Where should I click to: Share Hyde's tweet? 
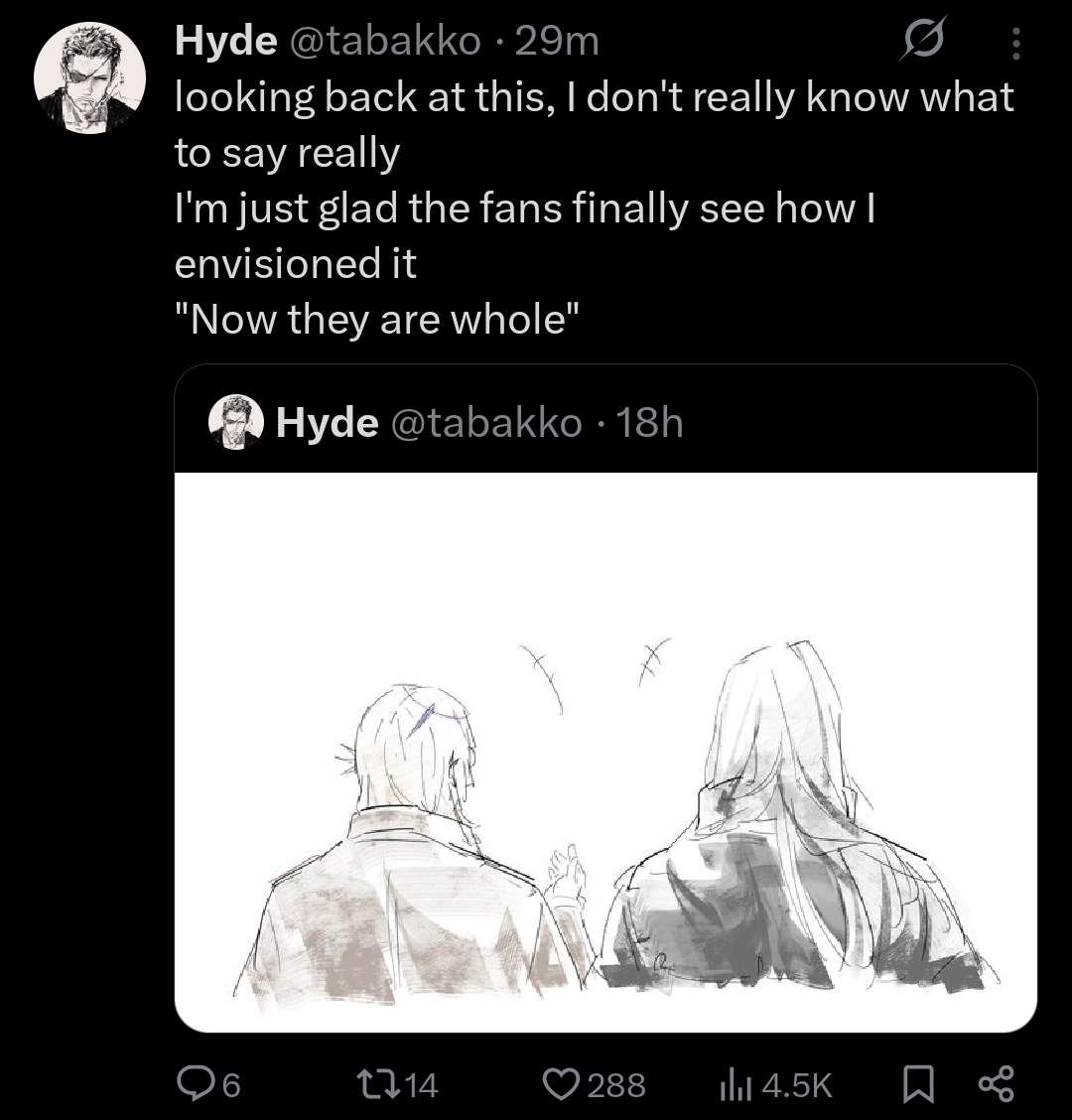[996, 1083]
